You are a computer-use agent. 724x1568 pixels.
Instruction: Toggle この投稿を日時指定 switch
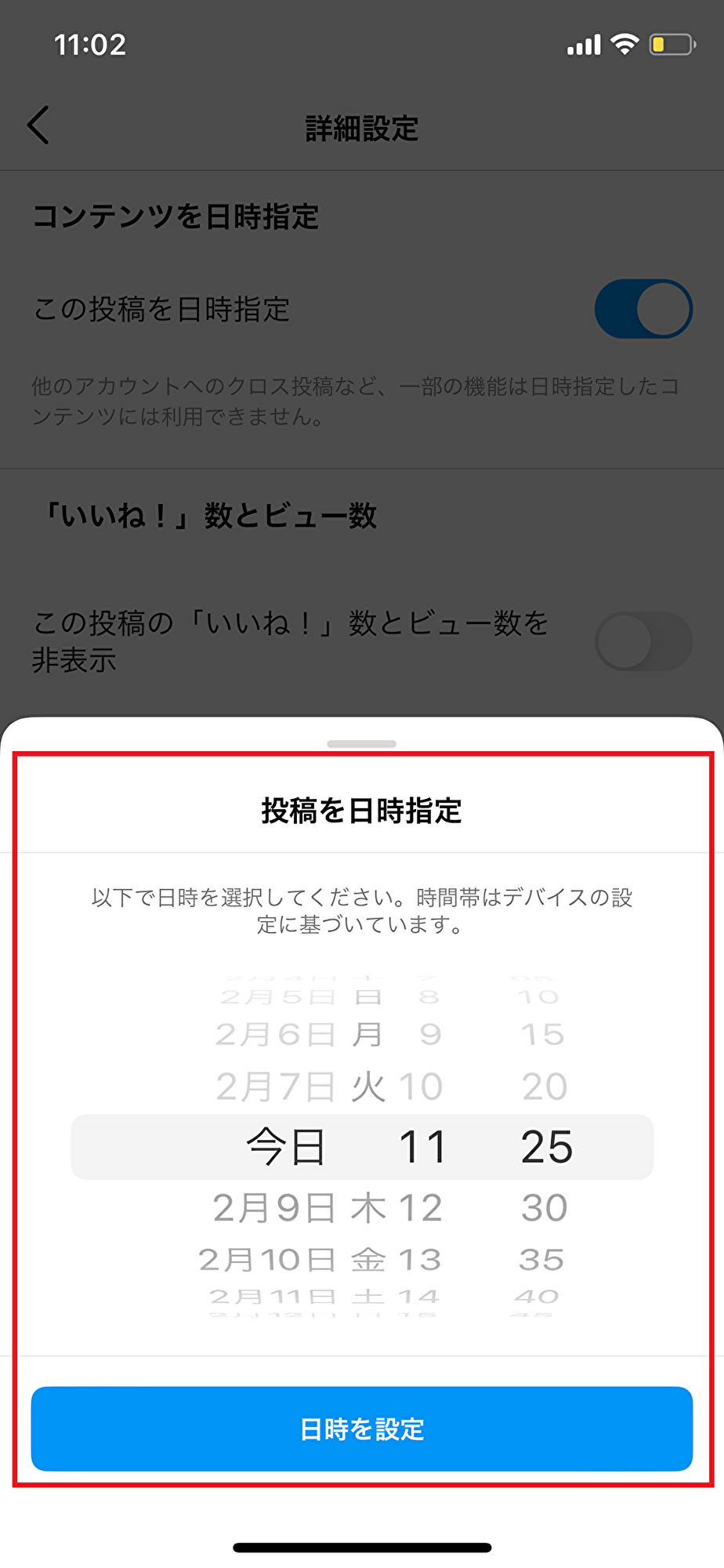(x=643, y=309)
